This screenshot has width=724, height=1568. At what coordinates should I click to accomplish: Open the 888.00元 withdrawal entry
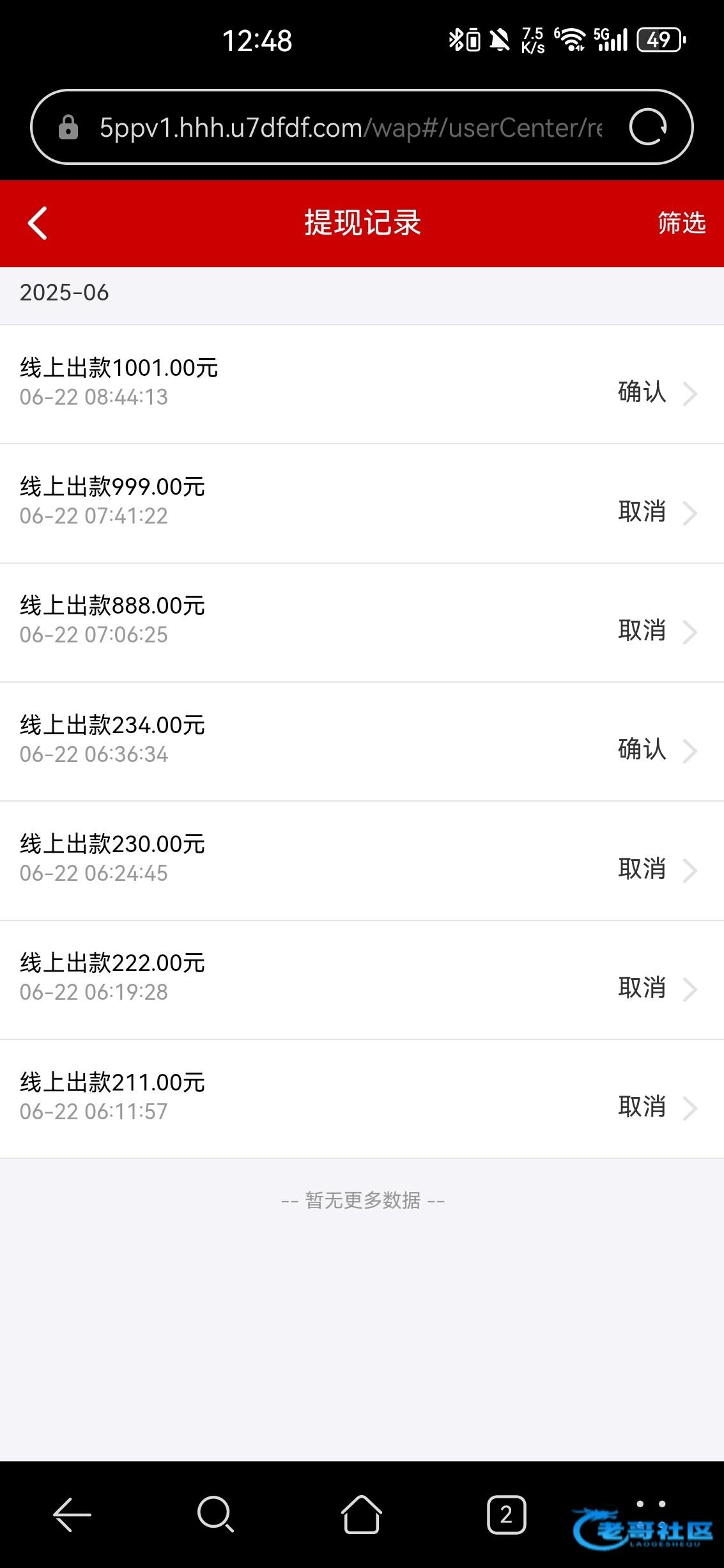pos(362,623)
